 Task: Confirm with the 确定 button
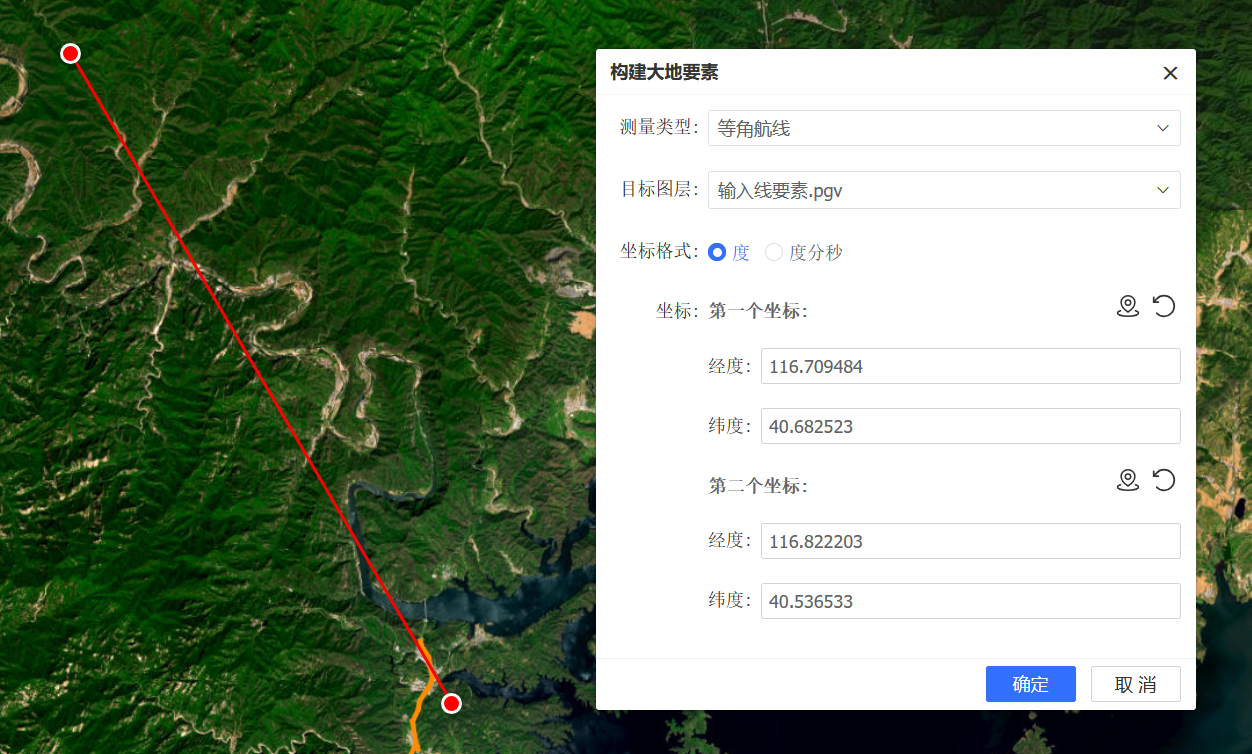(x=1030, y=684)
